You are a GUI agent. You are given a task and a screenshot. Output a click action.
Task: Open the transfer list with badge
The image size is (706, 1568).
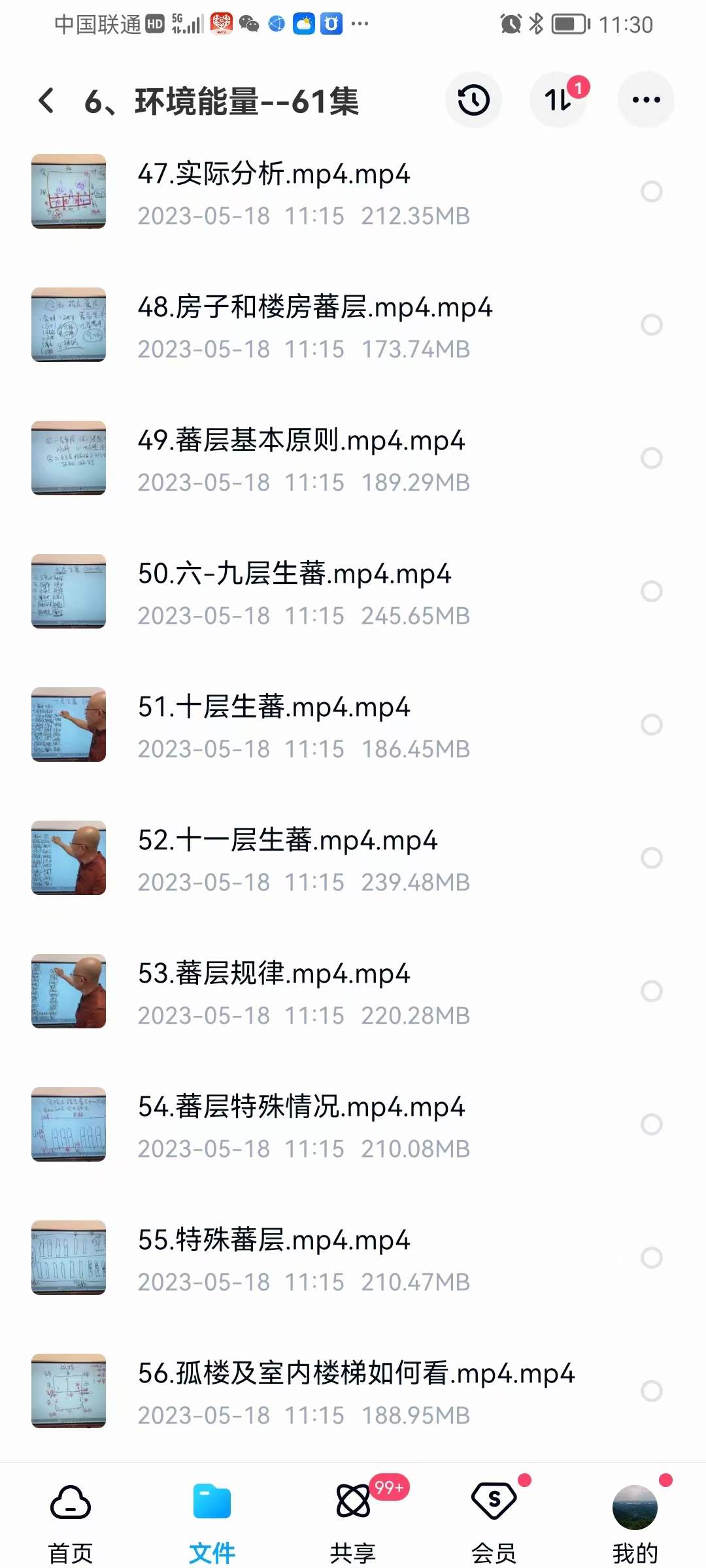(x=559, y=99)
